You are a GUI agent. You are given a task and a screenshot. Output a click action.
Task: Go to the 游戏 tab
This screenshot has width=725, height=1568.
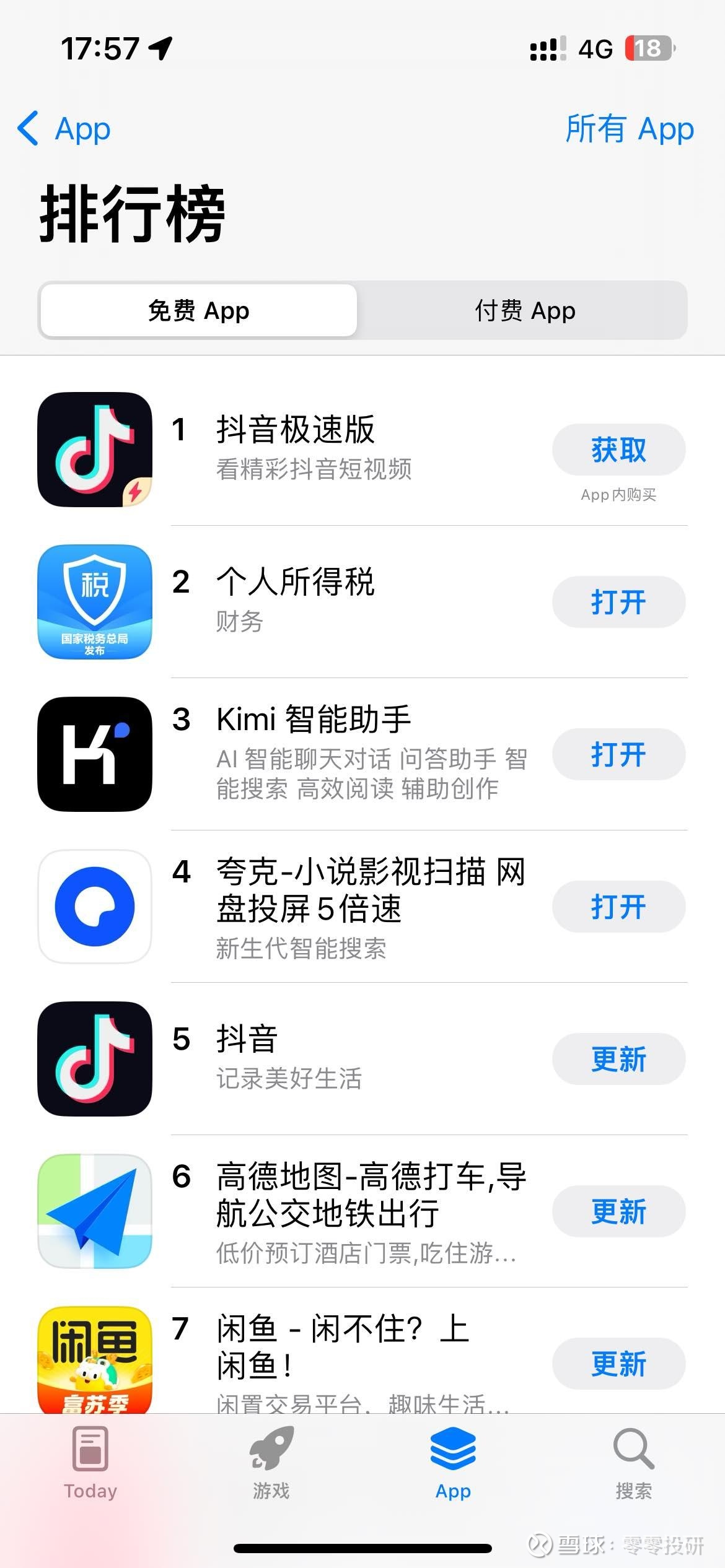[x=271, y=1463]
